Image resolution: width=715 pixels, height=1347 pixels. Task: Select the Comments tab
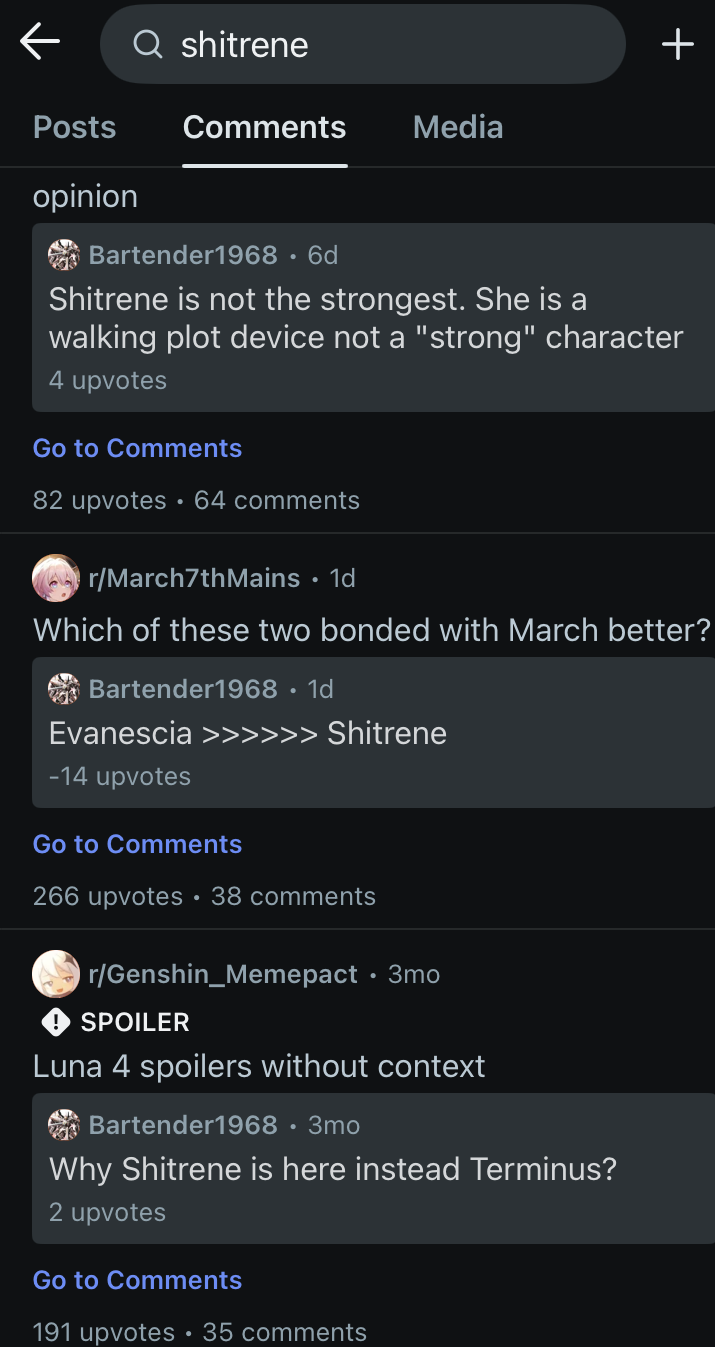(x=264, y=128)
